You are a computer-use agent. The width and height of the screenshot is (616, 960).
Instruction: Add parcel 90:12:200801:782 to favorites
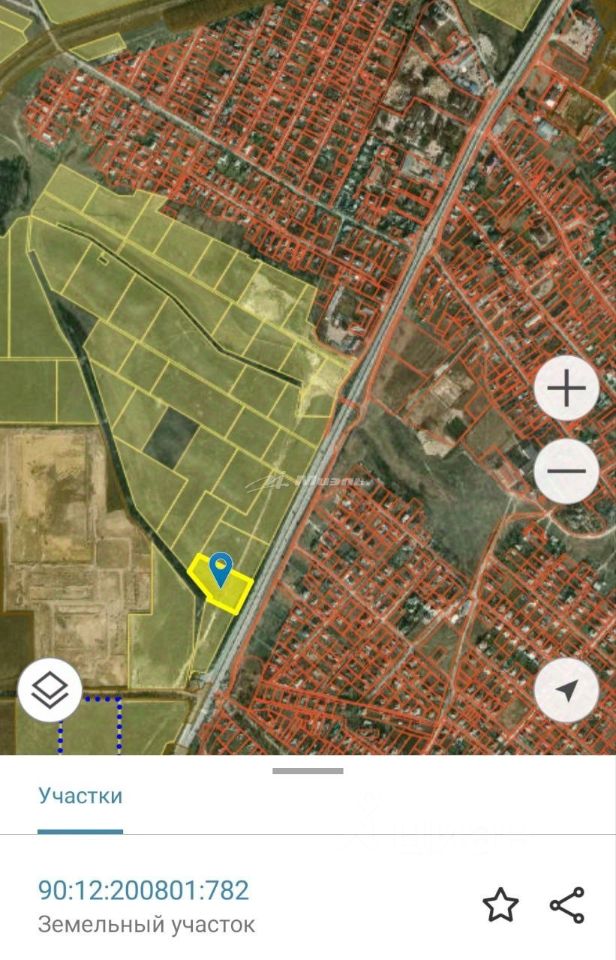pyautogui.click(x=500, y=905)
